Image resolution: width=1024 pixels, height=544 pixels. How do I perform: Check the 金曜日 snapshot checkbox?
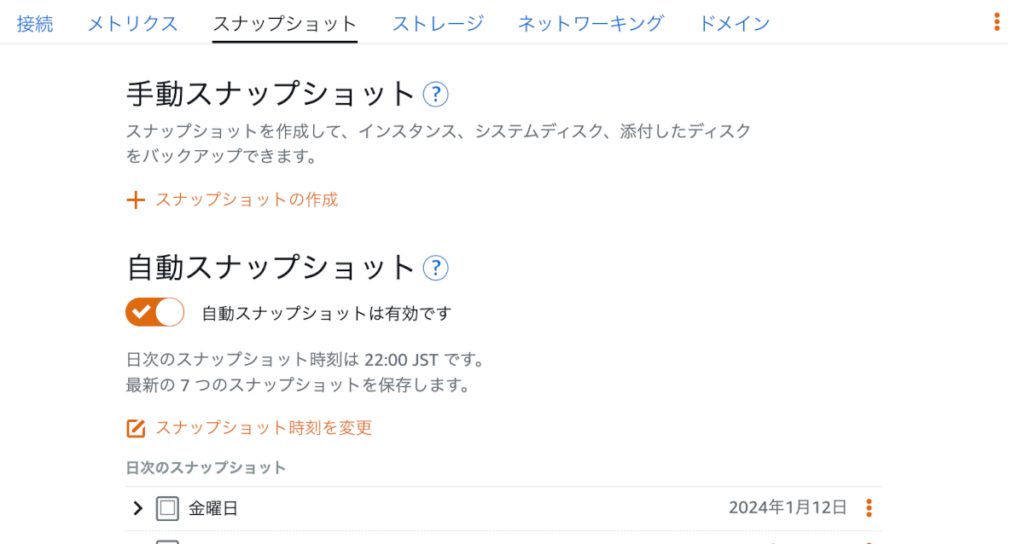(167, 508)
